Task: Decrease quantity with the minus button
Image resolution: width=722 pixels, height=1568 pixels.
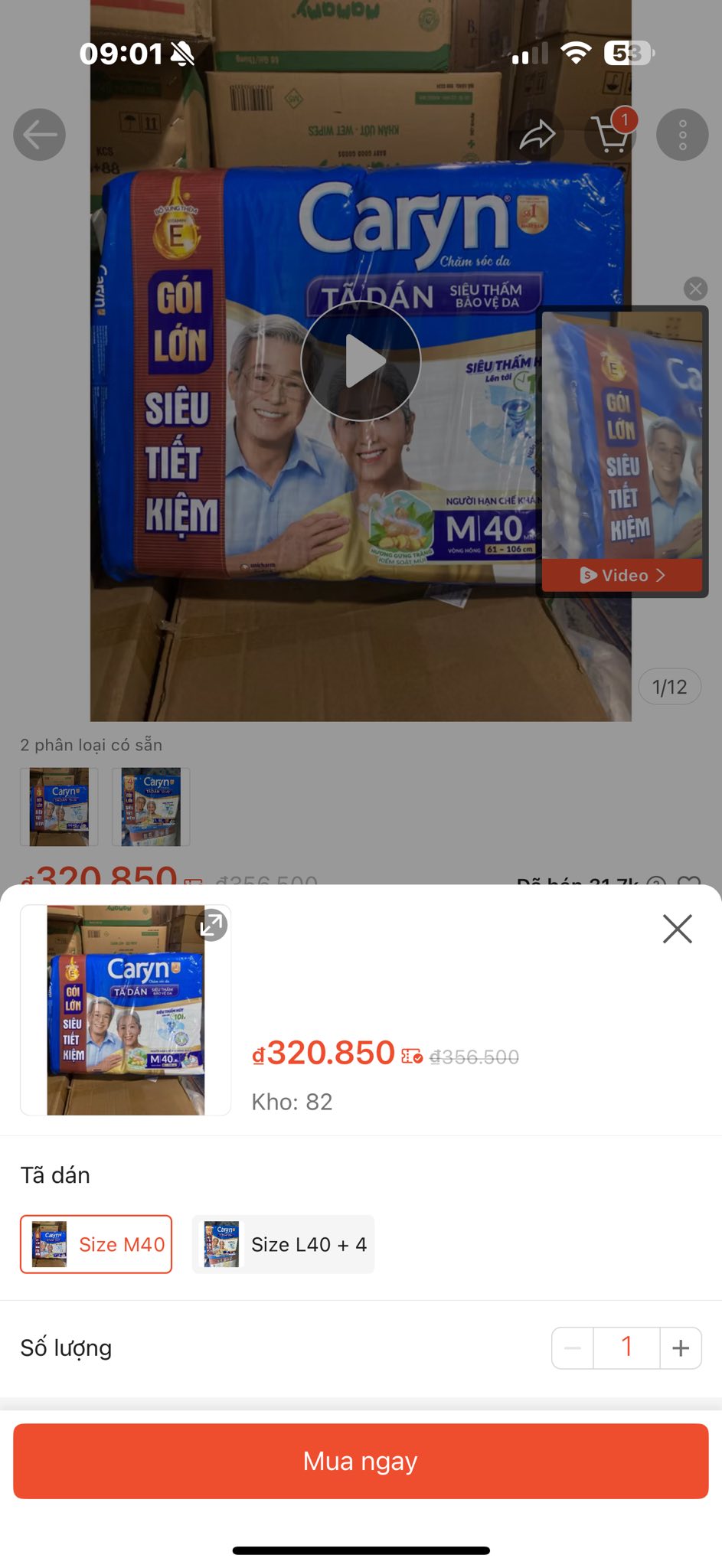Action: click(x=573, y=1347)
